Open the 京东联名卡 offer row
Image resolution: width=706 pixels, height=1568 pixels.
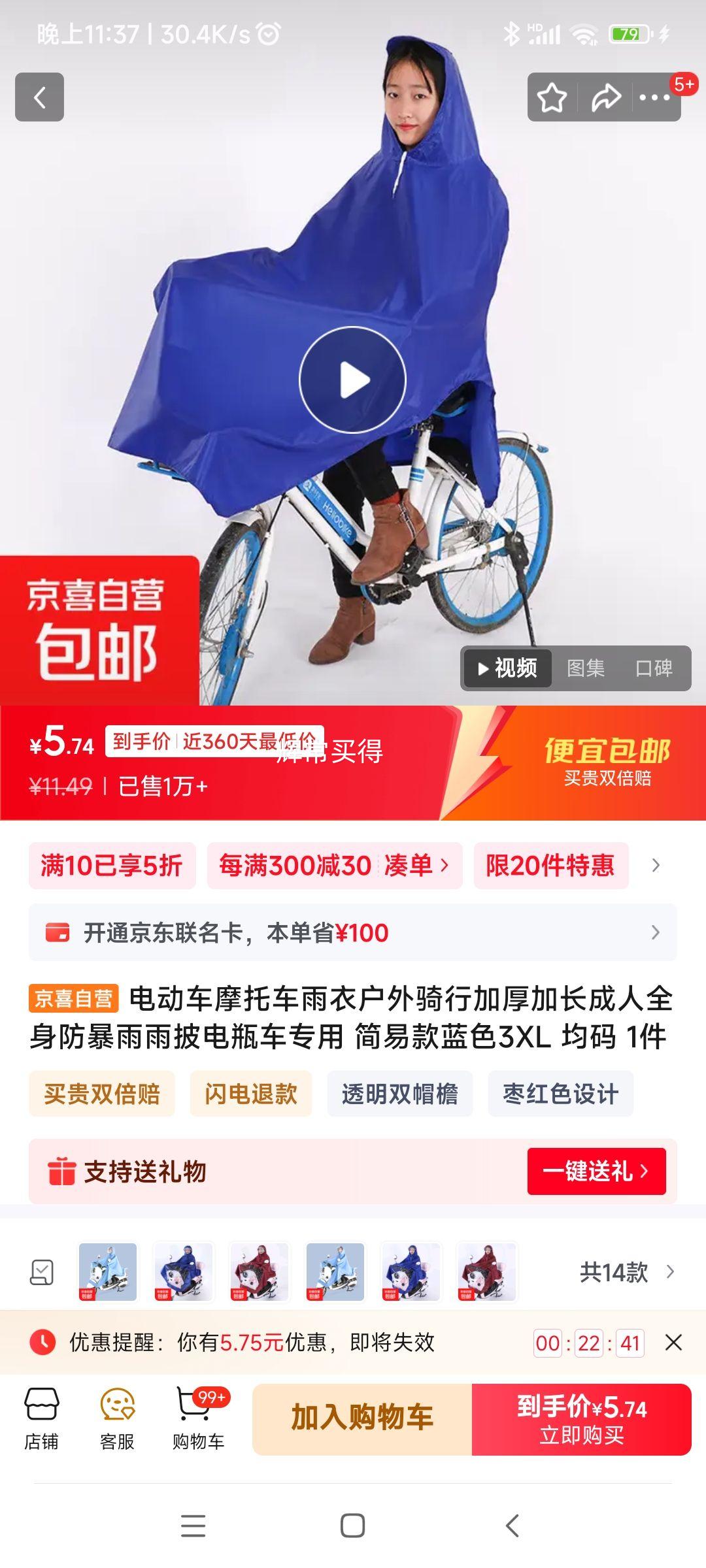pos(353,932)
